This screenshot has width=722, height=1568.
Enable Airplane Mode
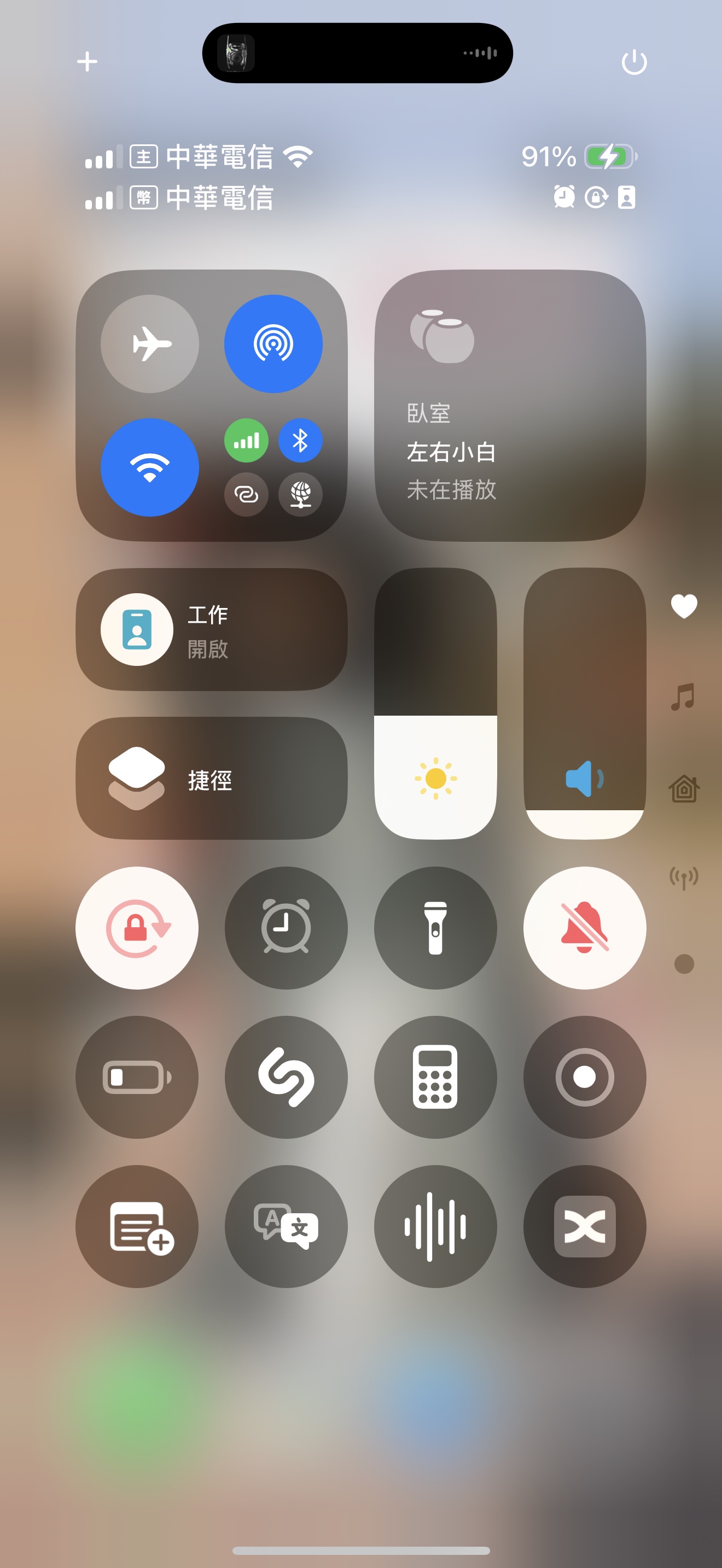(150, 344)
